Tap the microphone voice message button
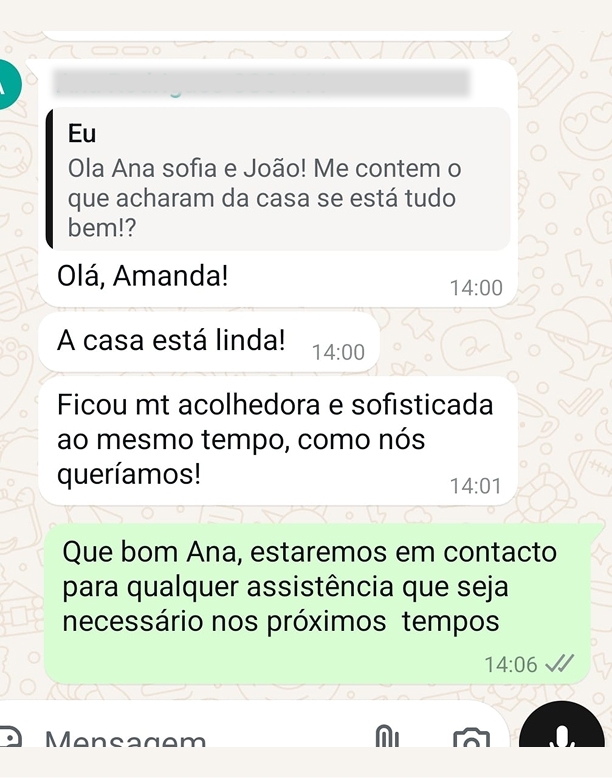 click(x=562, y=734)
